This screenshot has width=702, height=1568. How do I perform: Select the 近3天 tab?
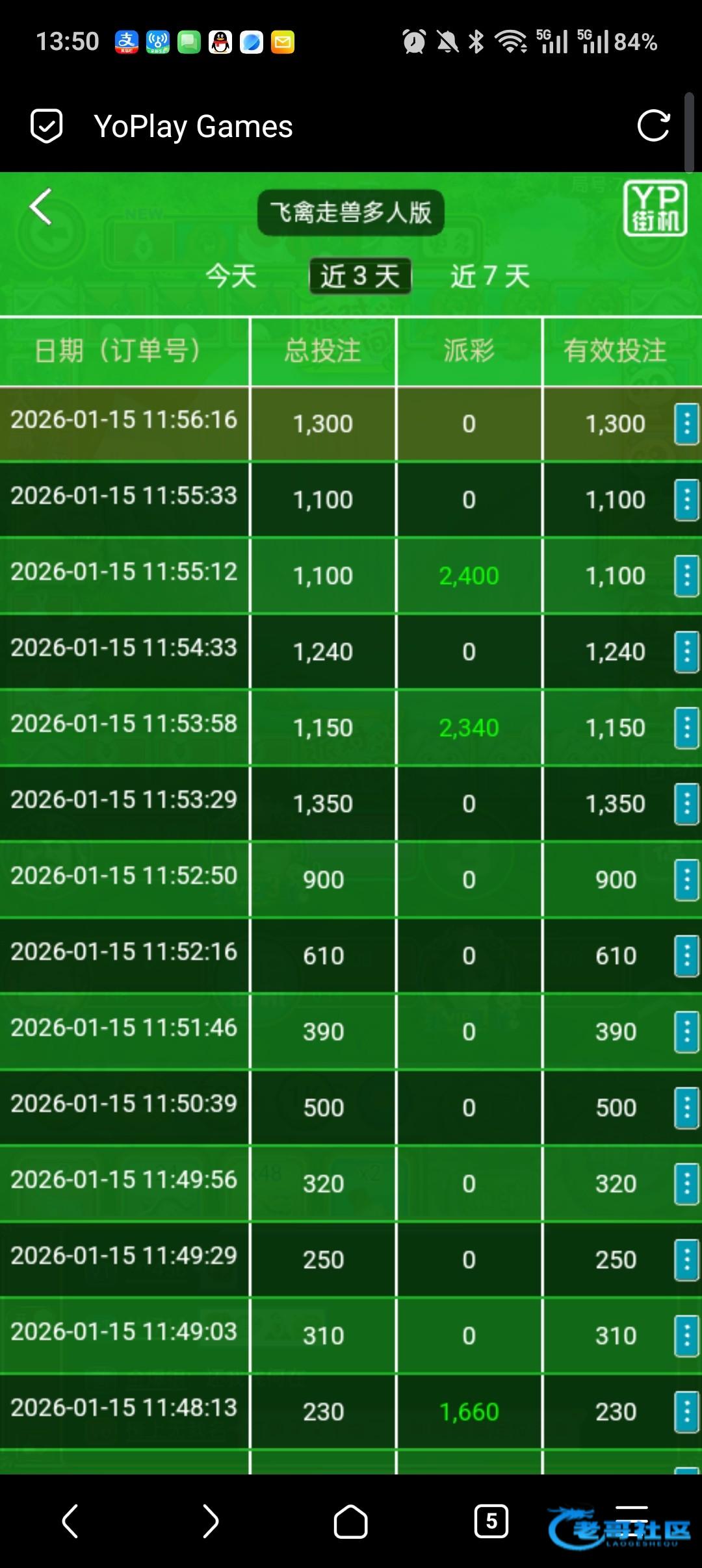[x=359, y=276]
